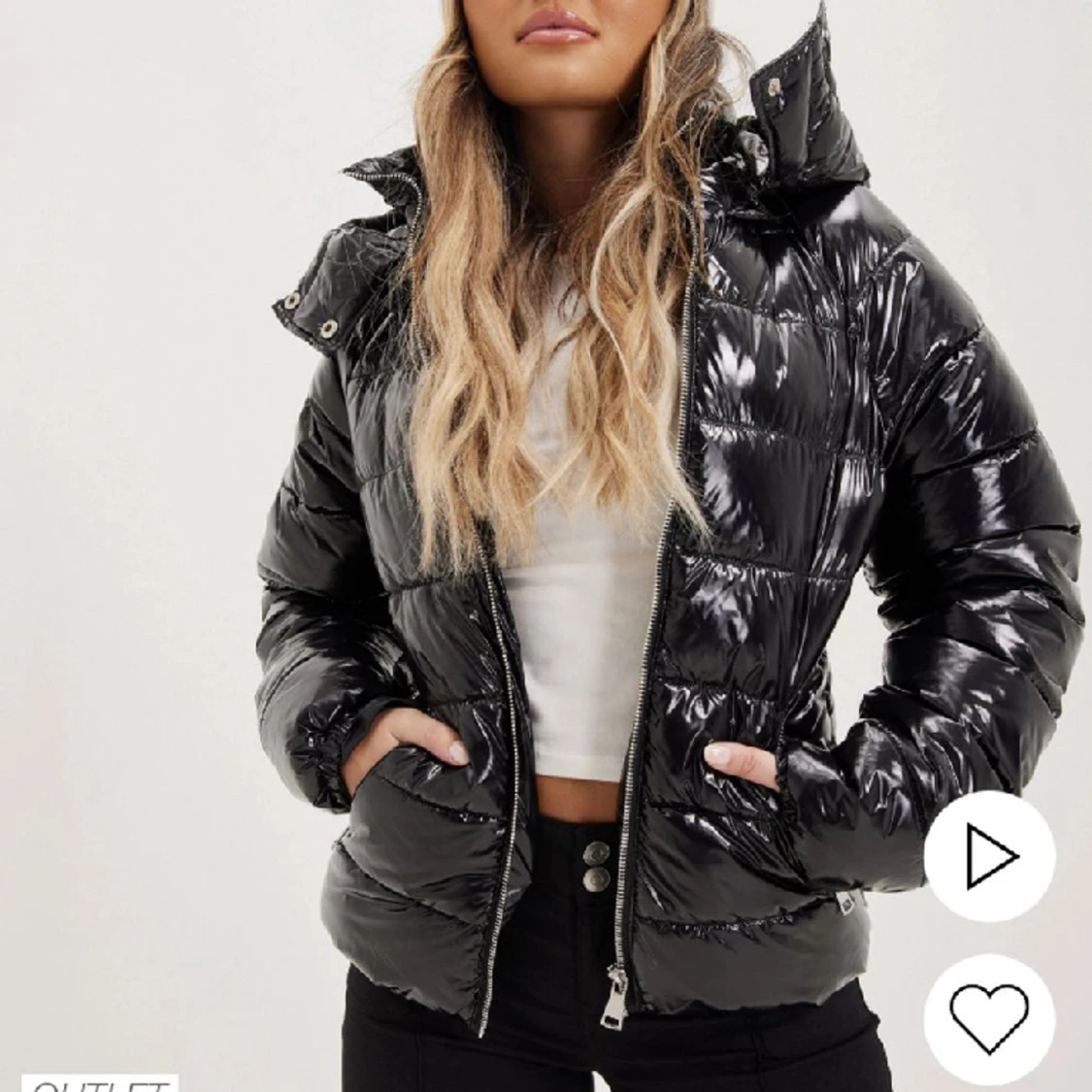Play the product video
Screen dimensions: 1092x1092
click(988, 856)
